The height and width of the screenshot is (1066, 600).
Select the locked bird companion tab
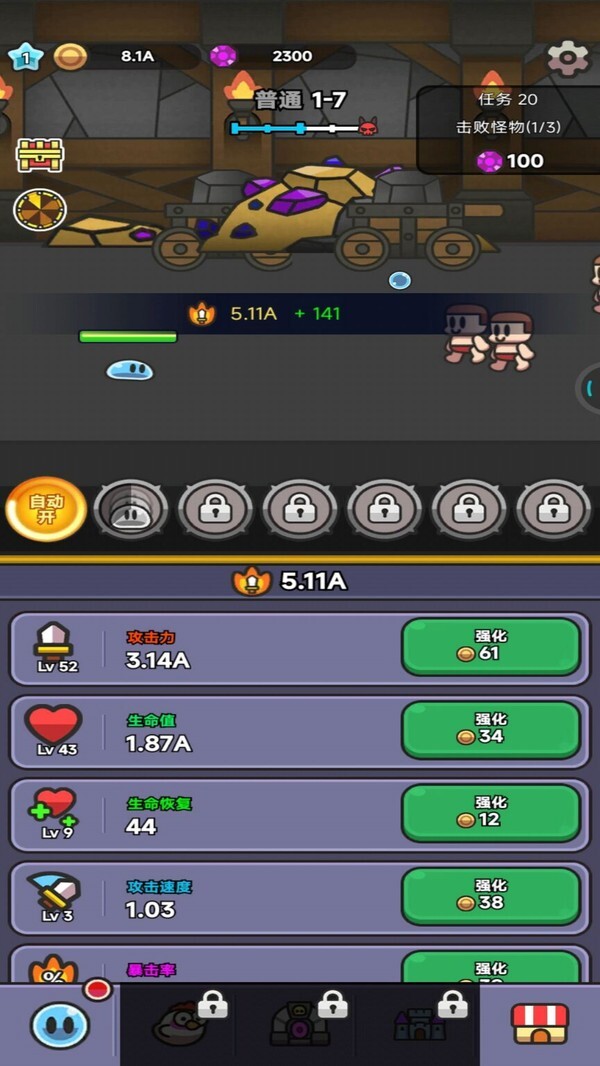coord(182,1024)
